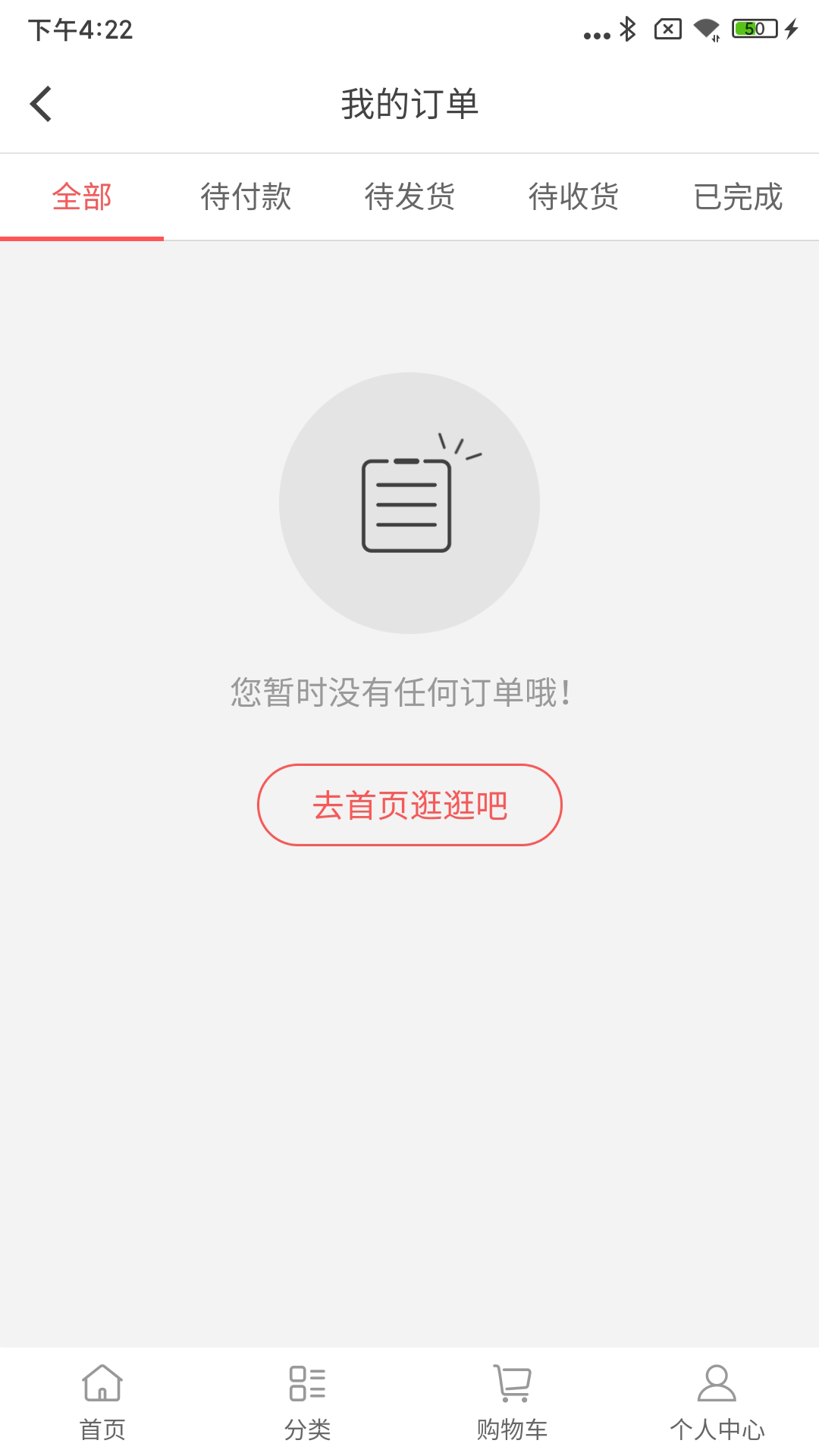Open the 购物车 shopping cart
The height and width of the screenshot is (1456, 819).
(512, 1401)
